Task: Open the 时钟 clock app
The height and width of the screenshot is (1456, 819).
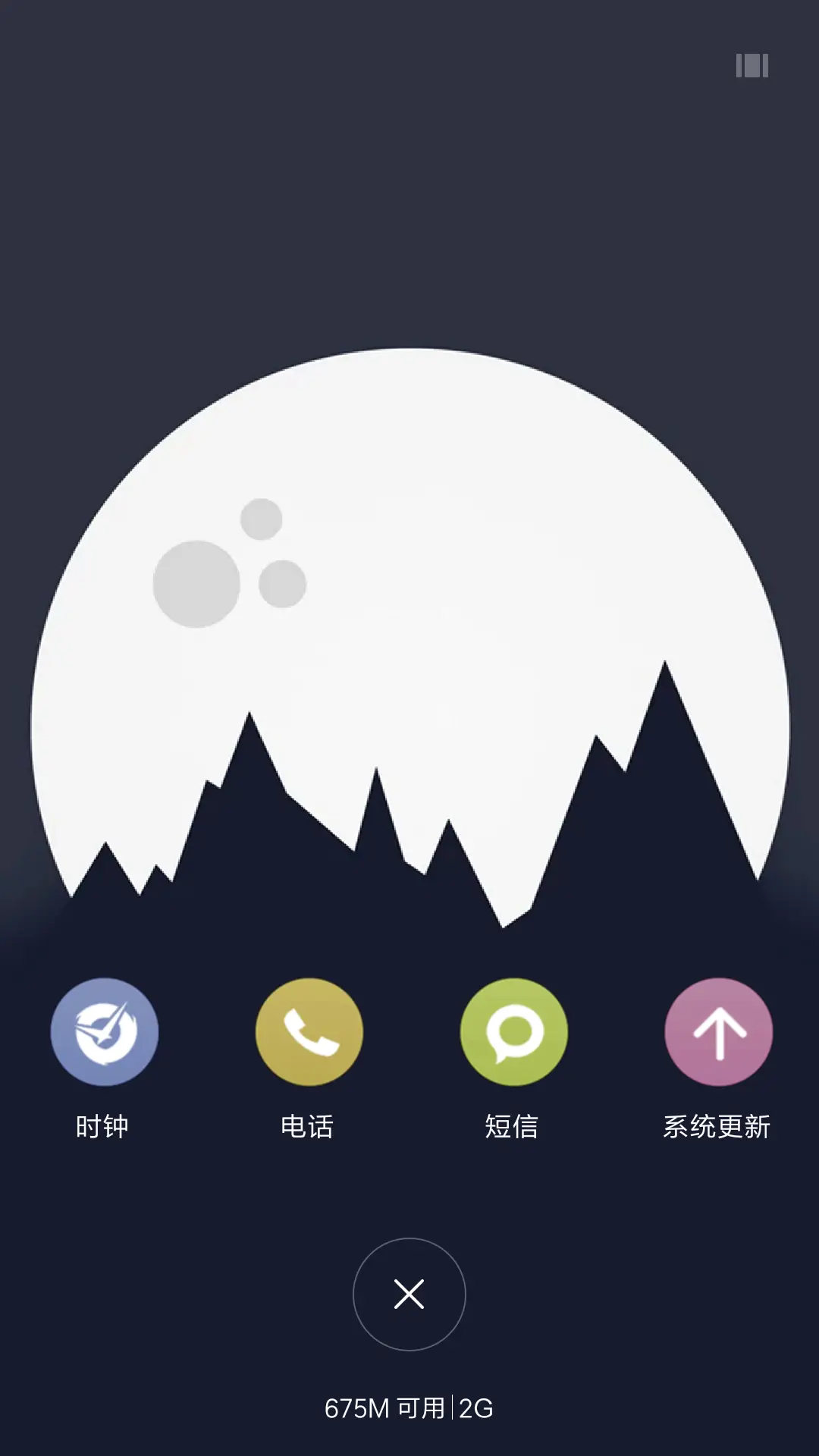Action: tap(105, 1032)
